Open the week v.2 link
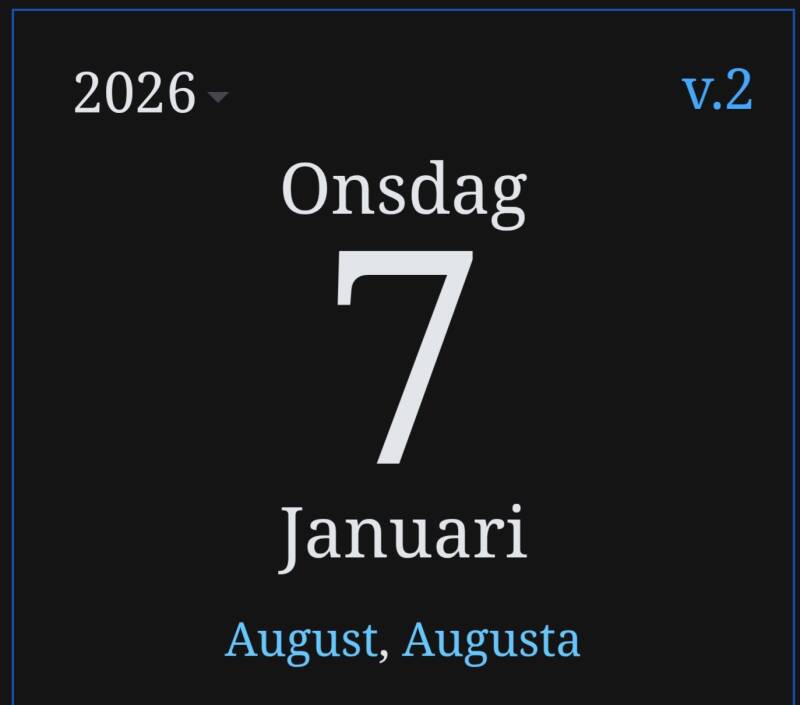This screenshot has height=705, width=800. click(717, 91)
